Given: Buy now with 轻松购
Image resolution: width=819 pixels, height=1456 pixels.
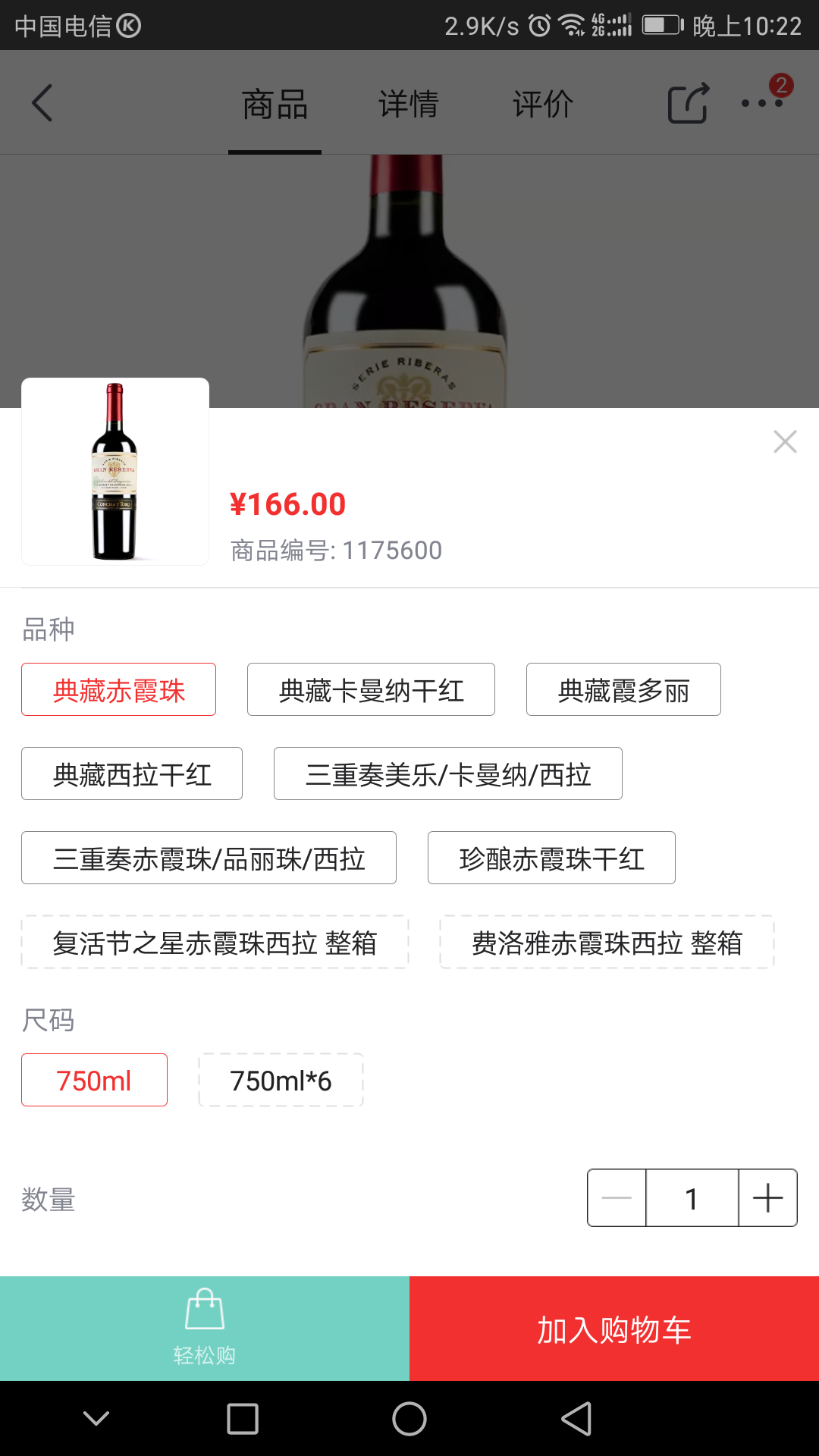Looking at the screenshot, I should click(x=205, y=1329).
